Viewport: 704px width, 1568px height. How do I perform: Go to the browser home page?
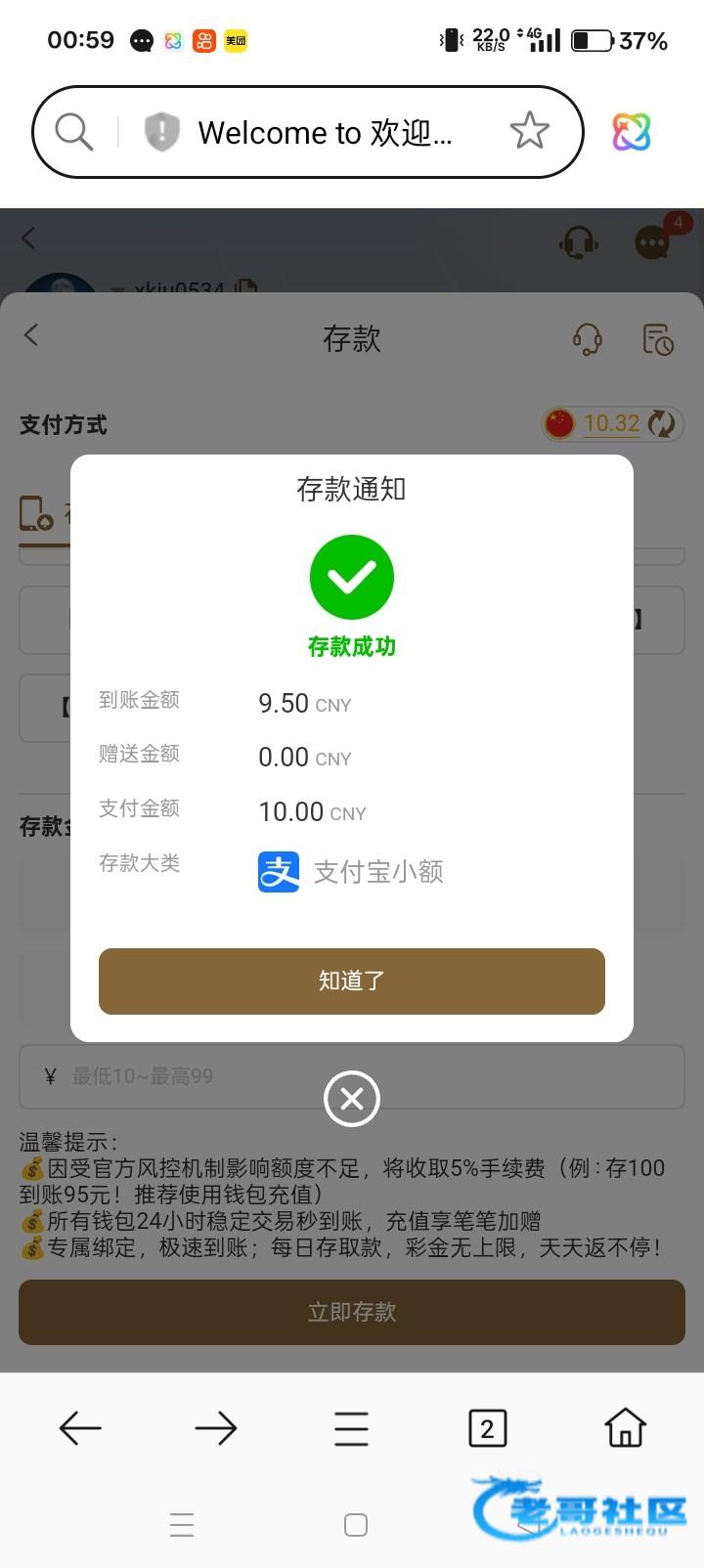[x=625, y=1428]
